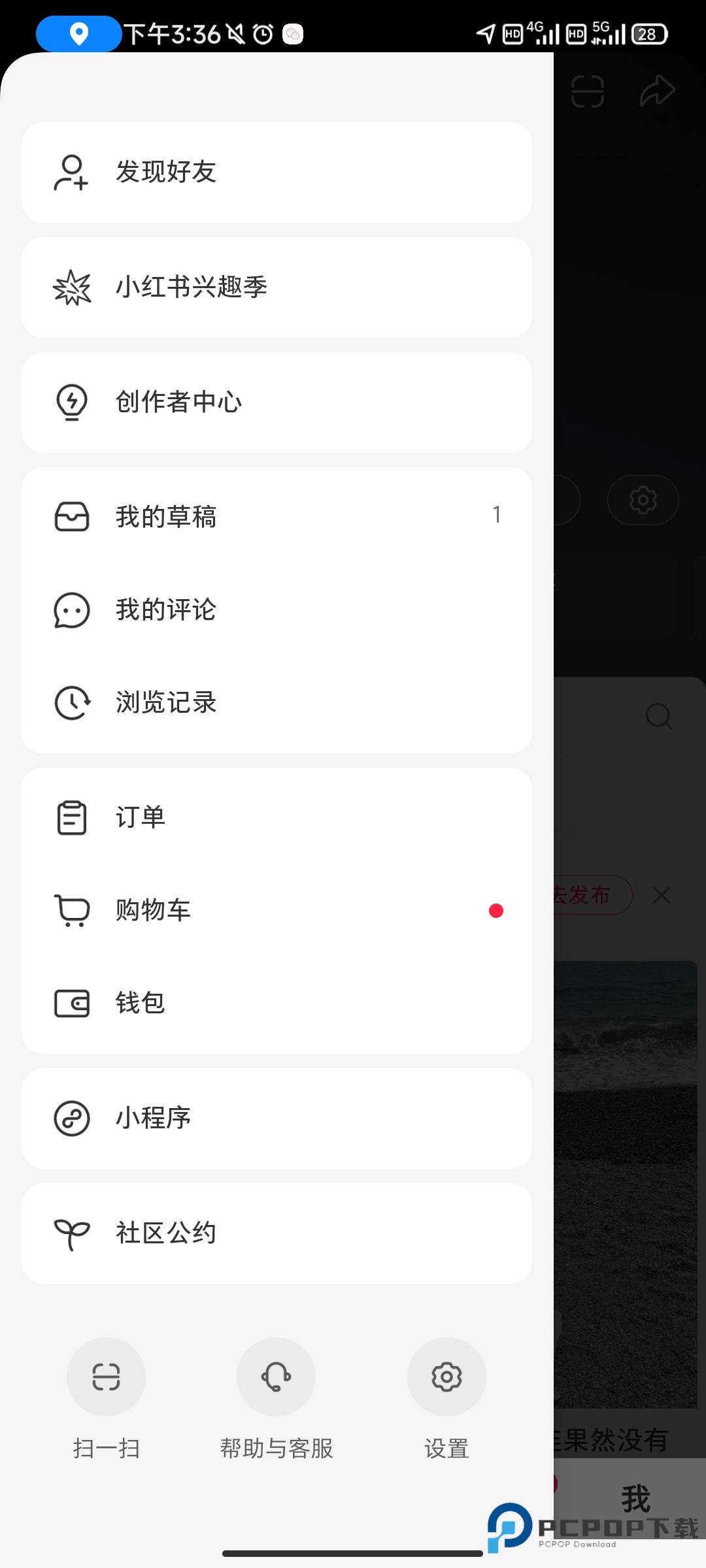Tap the wallet icon beside 钱包
This screenshot has width=706, height=1568.
pos(71,1004)
